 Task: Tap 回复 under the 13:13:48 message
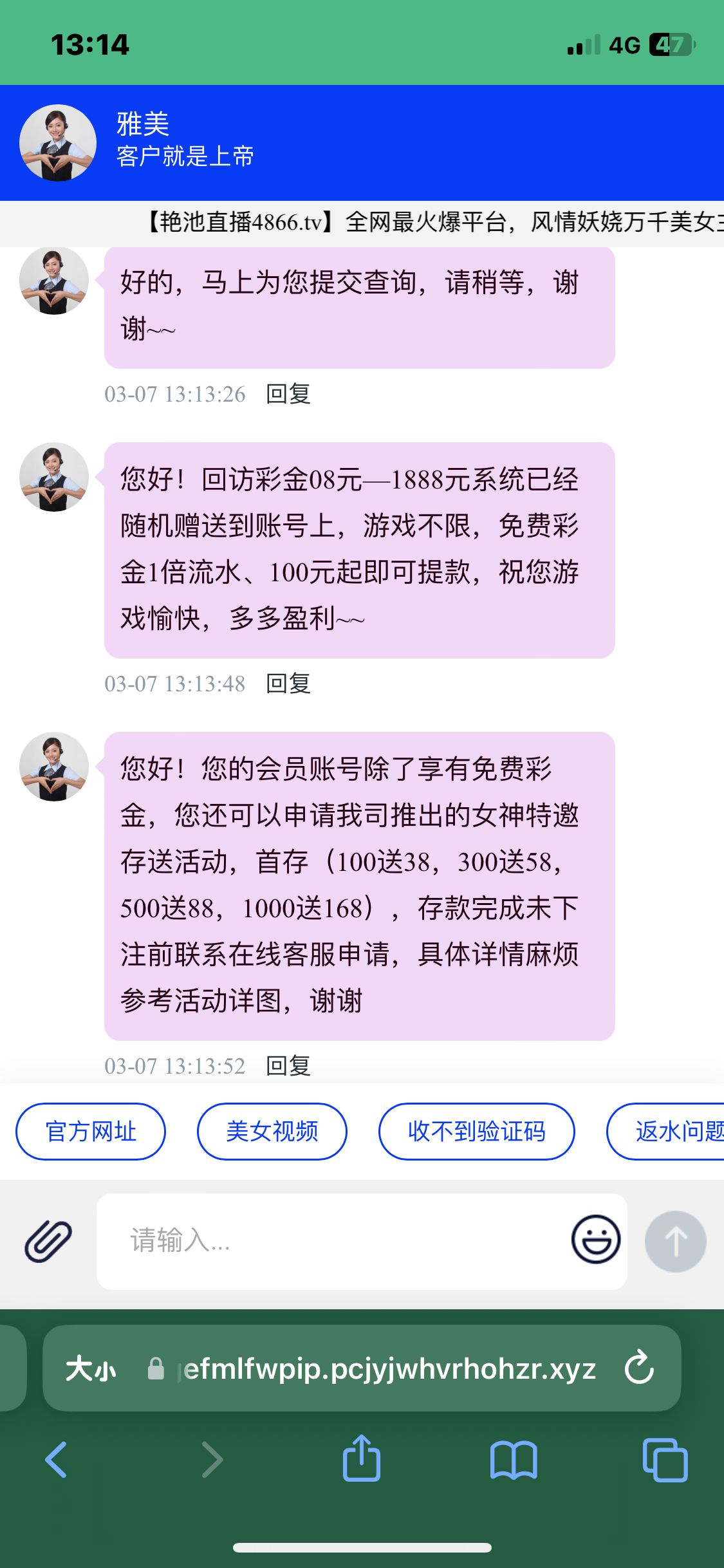288,684
